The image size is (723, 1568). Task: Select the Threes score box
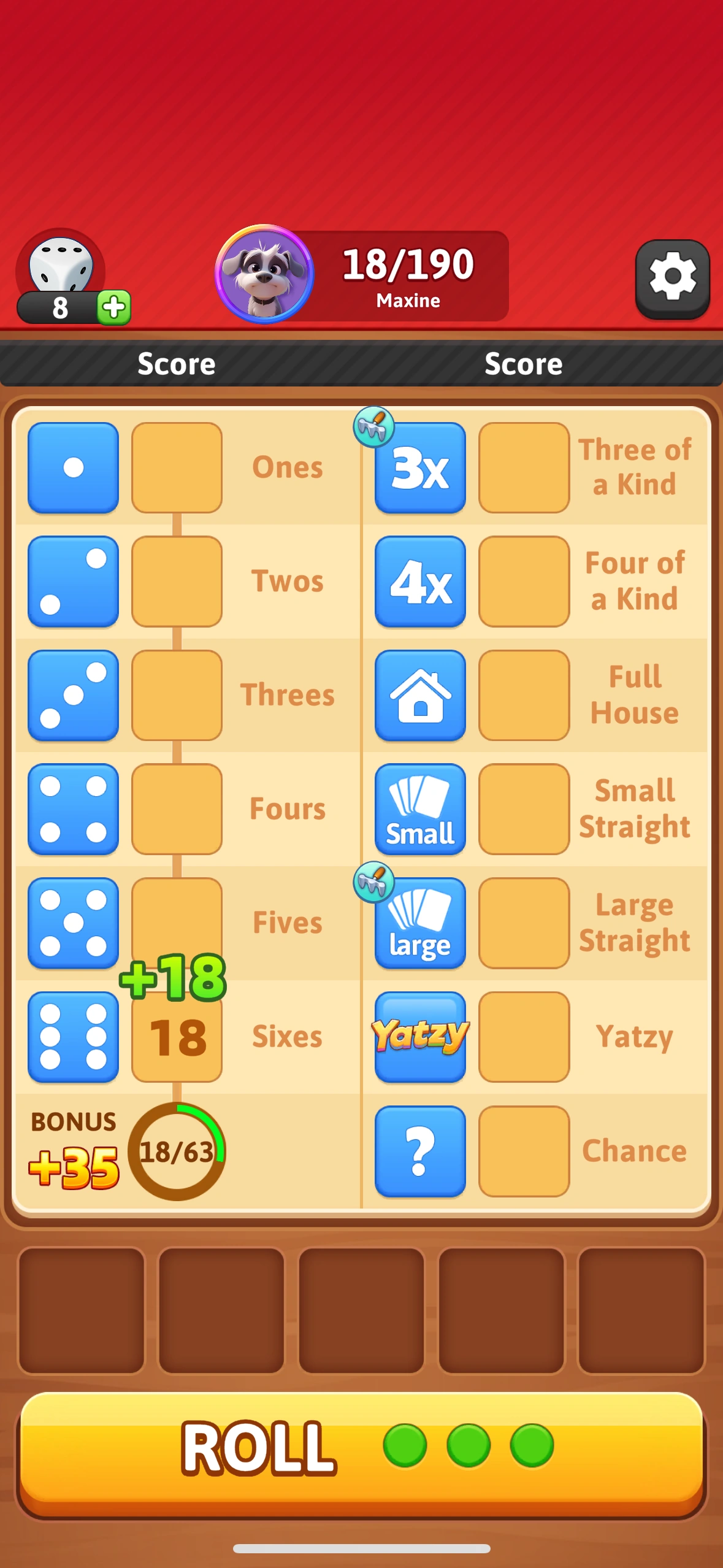[x=177, y=695]
